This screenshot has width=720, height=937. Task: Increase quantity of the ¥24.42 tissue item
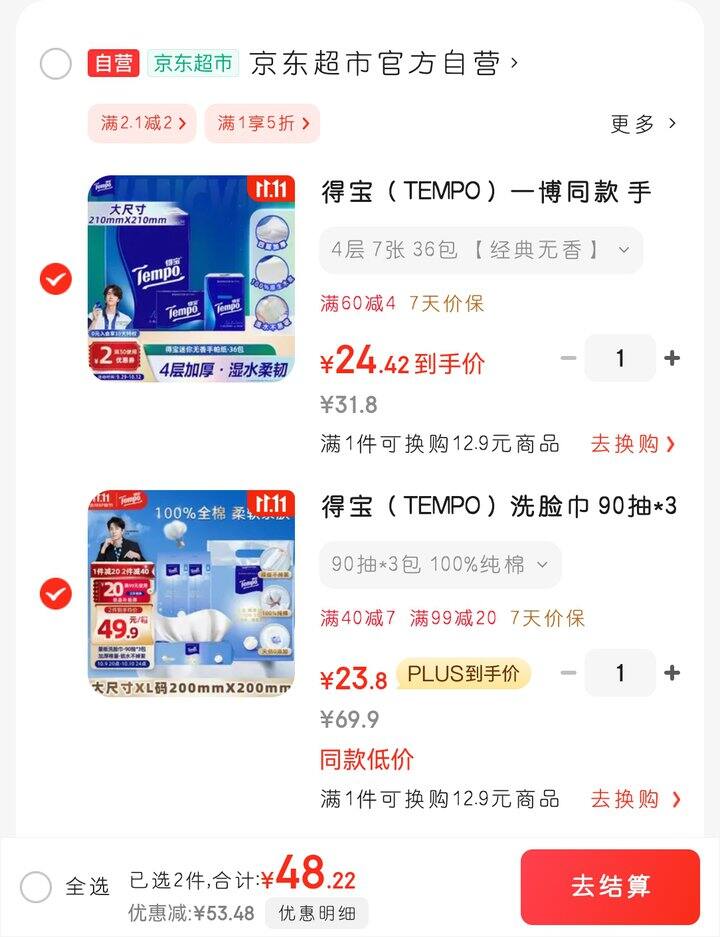tap(672, 358)
